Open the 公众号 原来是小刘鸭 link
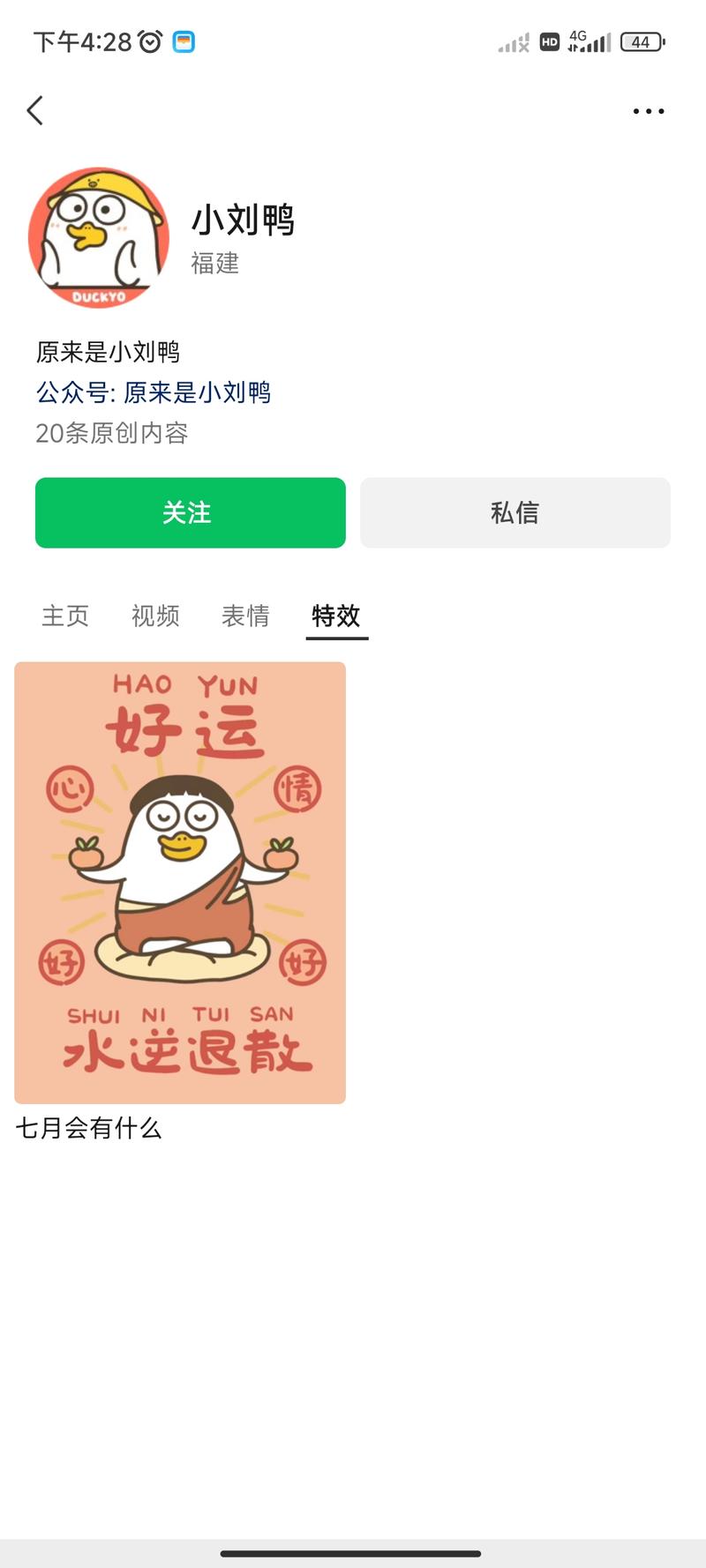Screen dimensions: 706x1568 [154, 392]
